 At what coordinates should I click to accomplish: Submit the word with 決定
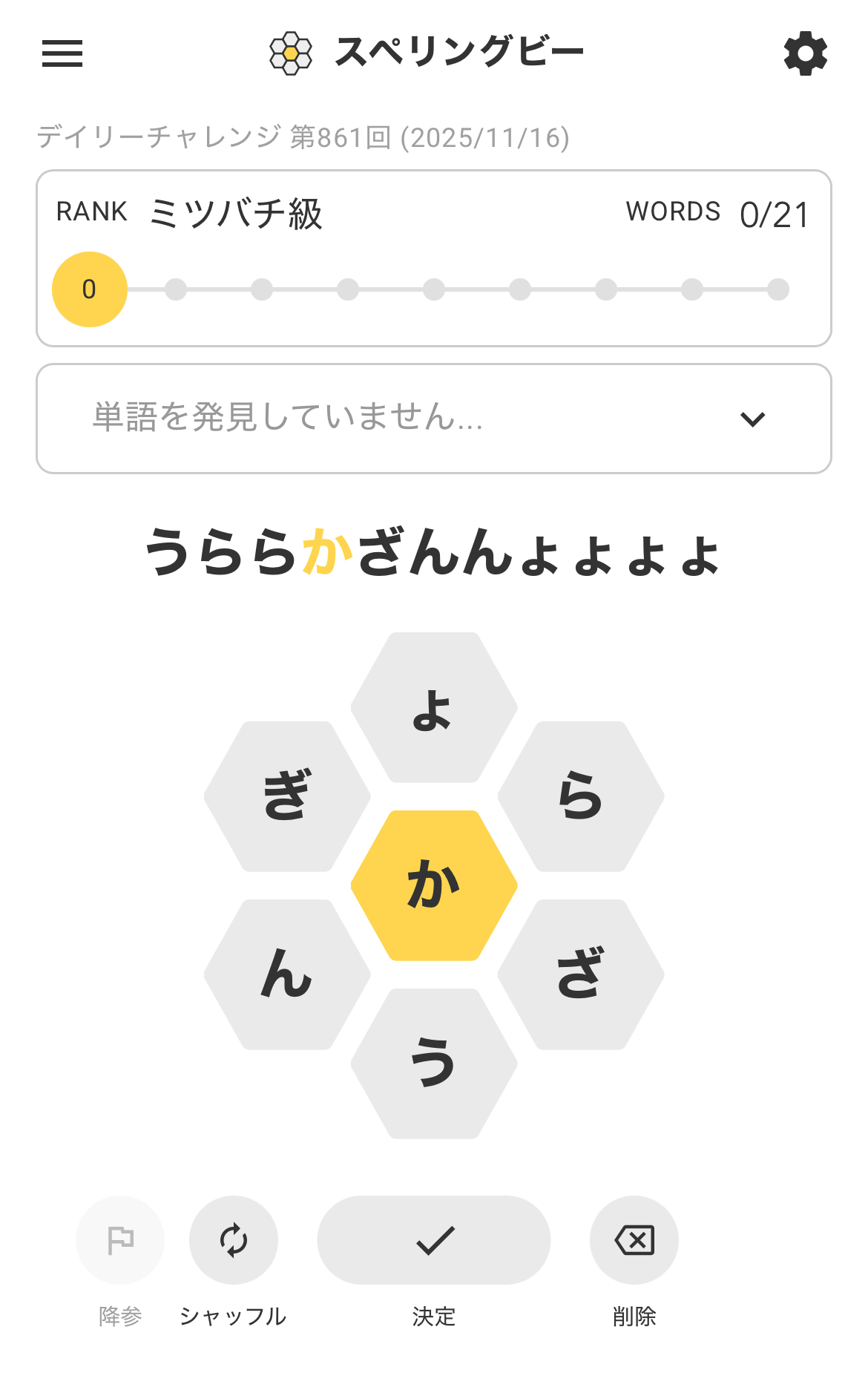[x=434, y=1240]
